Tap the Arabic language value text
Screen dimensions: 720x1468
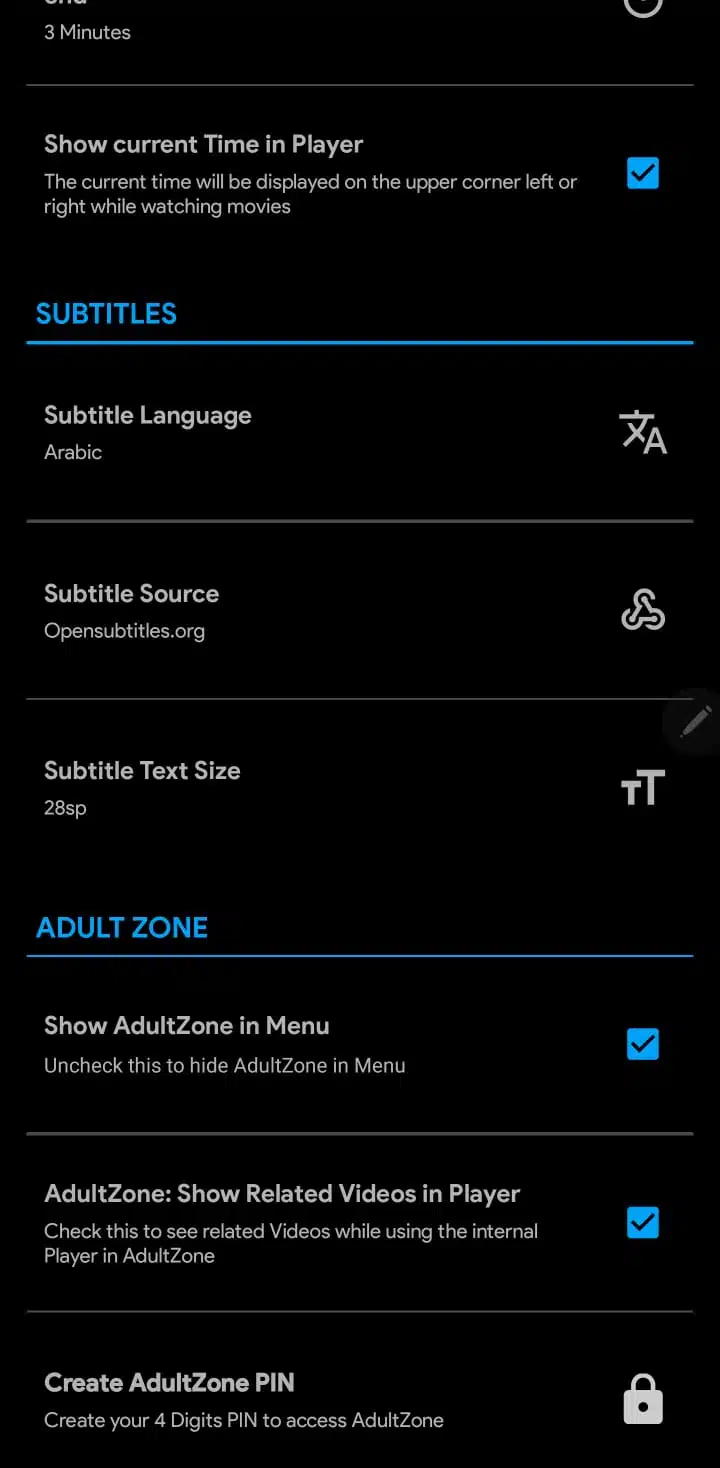pyautogui.click(x=72, y=452)
